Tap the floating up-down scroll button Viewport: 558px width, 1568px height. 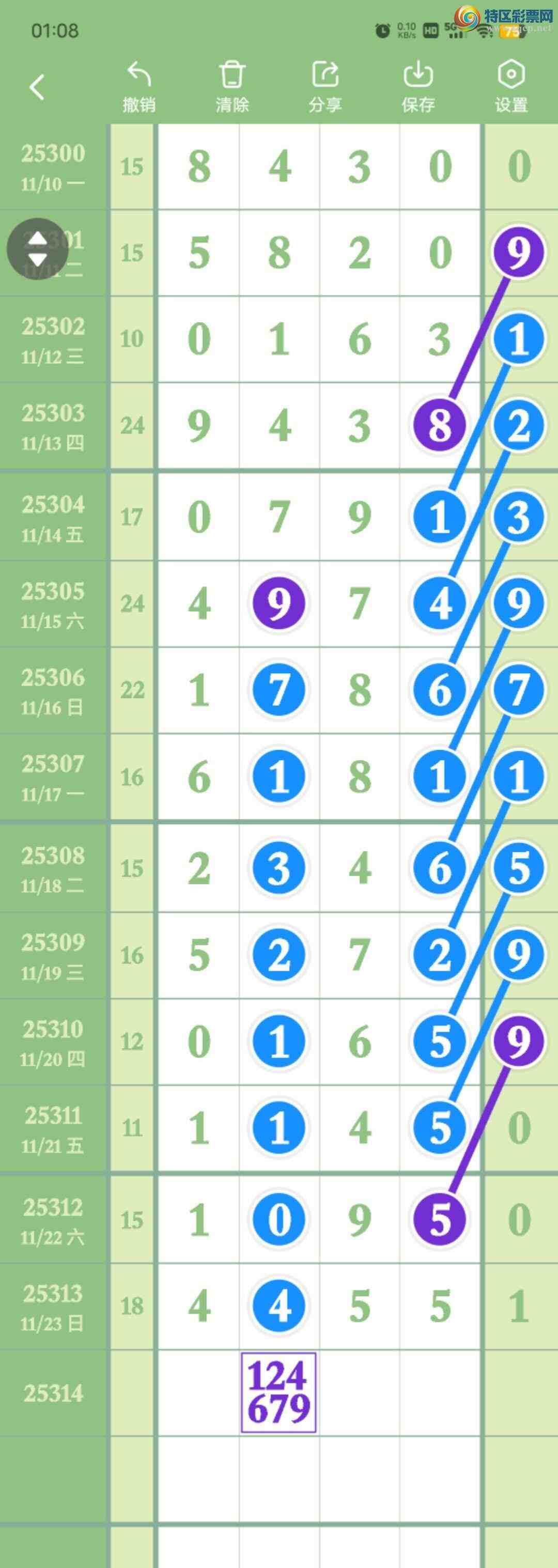pos(37,249)
